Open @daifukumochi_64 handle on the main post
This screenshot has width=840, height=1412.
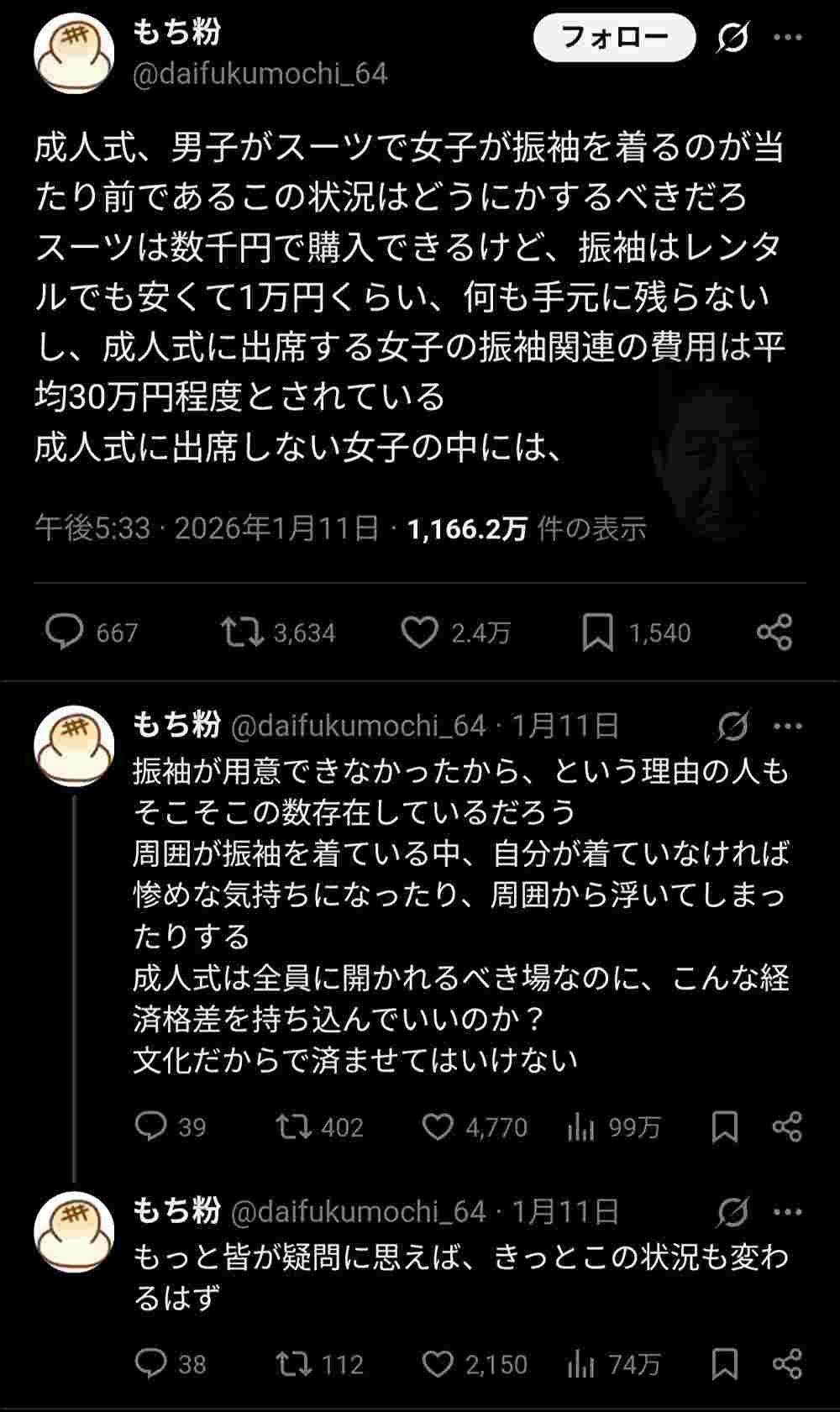(x=260, y=74)
